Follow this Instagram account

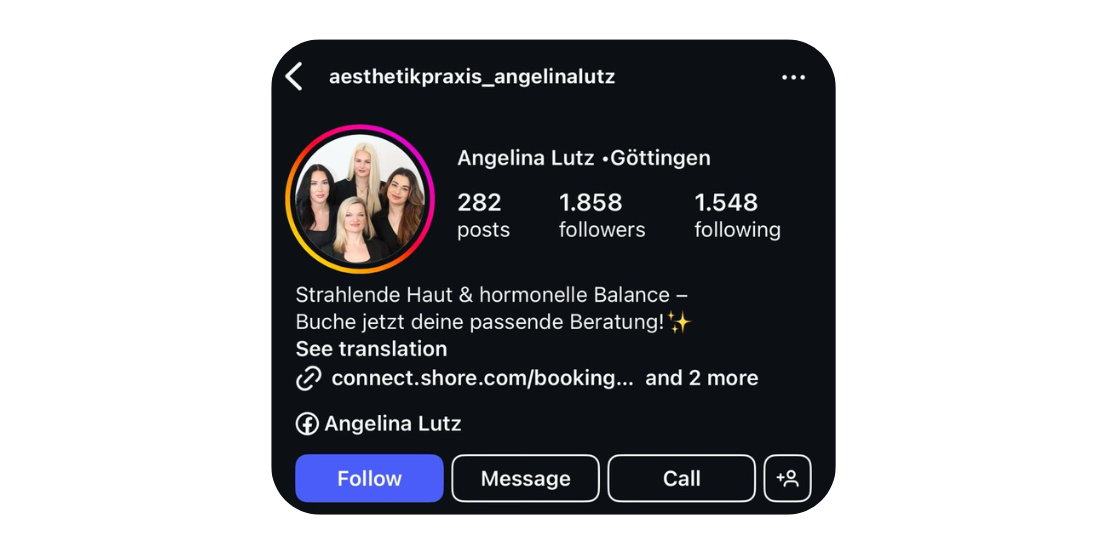coord(369,478)
